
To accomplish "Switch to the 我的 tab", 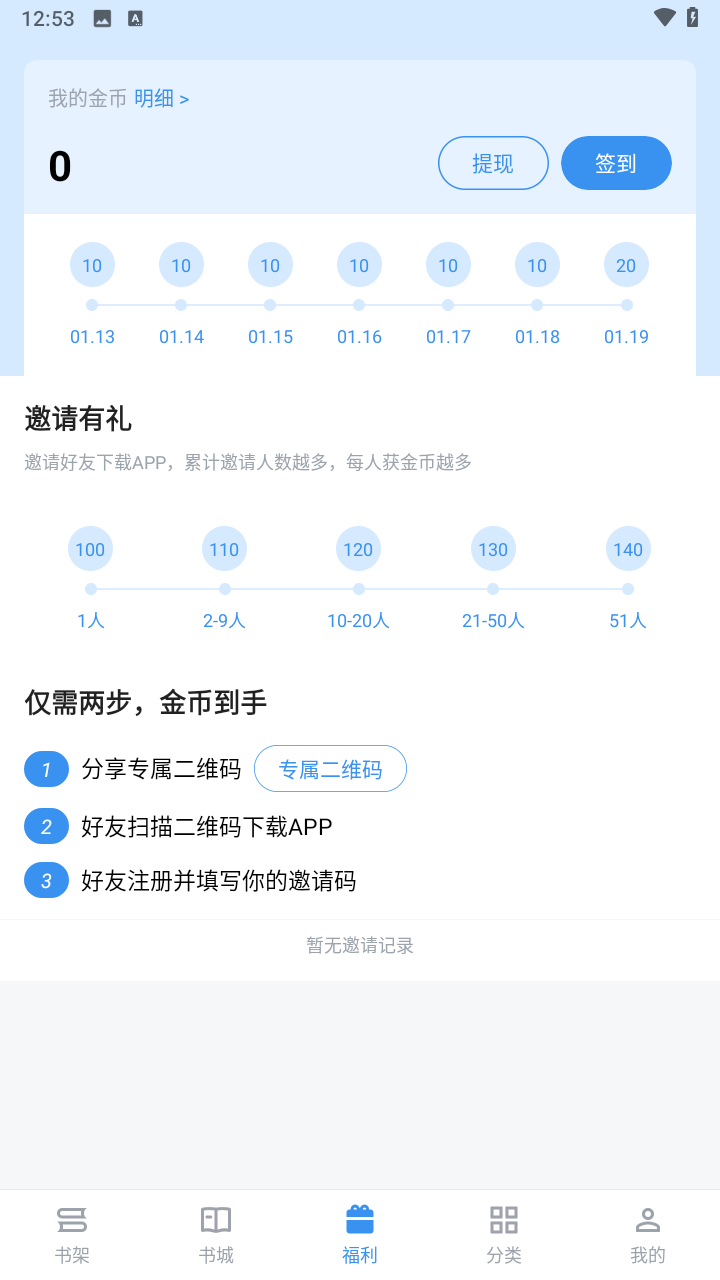I will tap(648, 1234).
